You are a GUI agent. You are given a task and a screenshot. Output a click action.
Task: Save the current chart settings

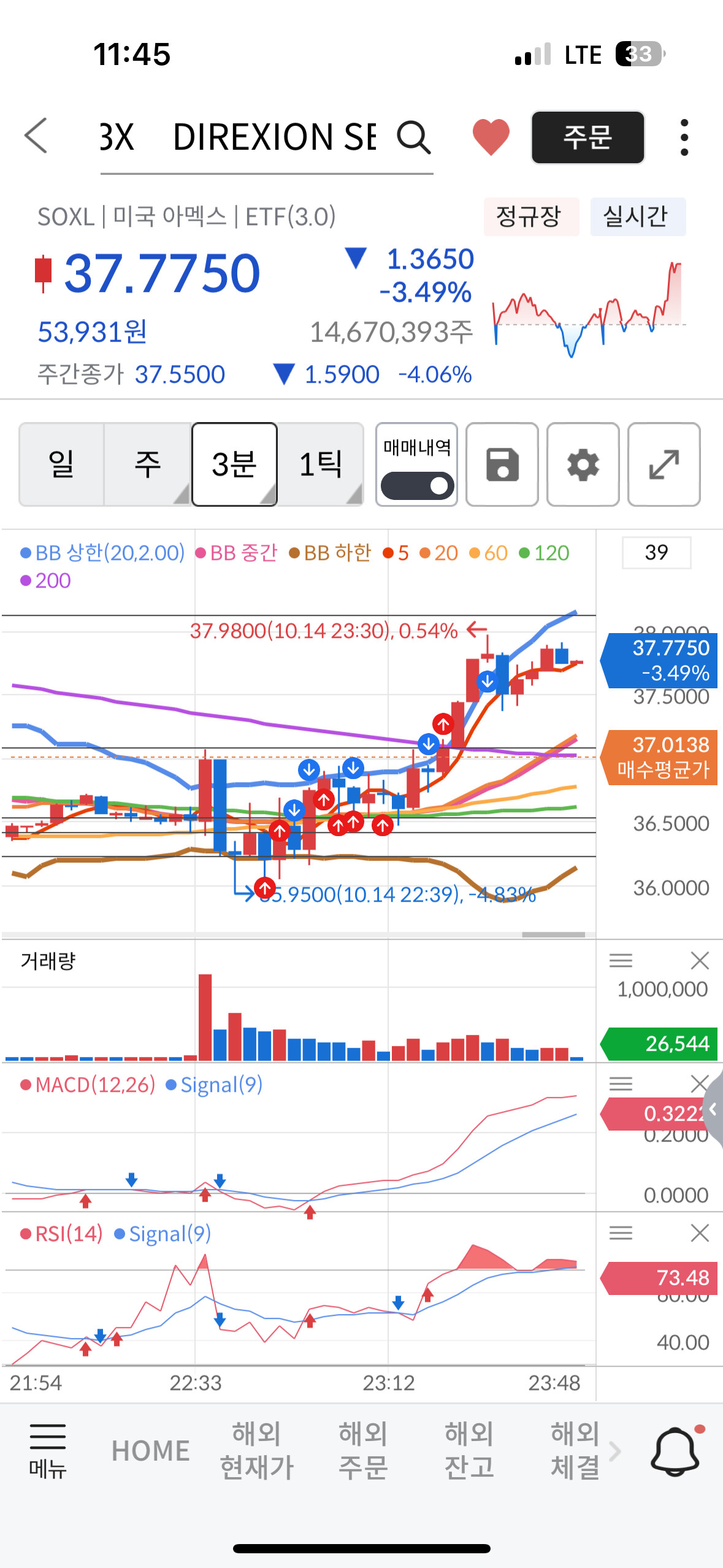coord(502,464)
